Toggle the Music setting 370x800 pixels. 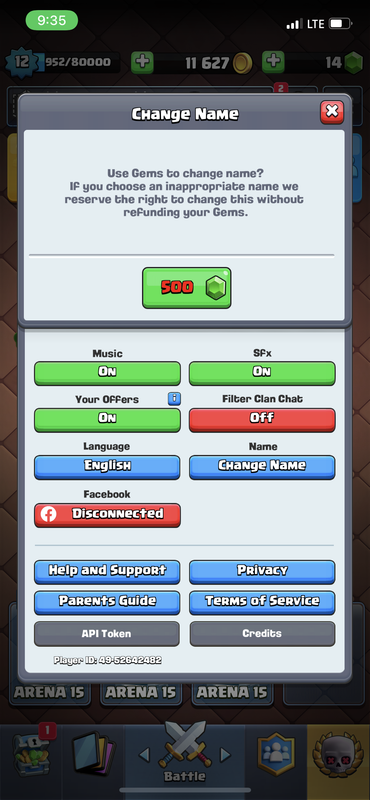pyautogui.click(x=107, y=373)
